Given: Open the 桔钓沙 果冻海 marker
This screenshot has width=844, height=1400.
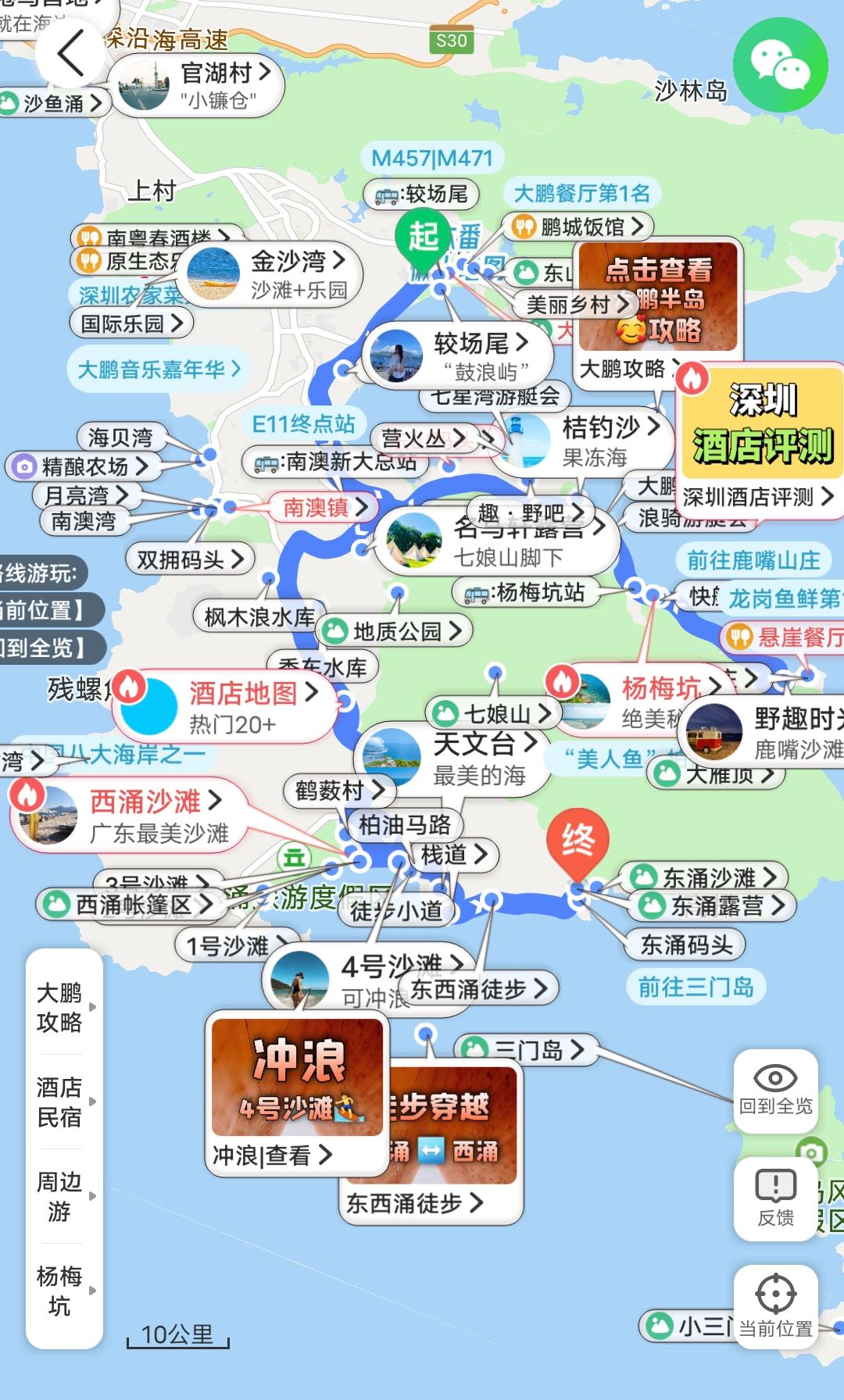Looking at the screenshot, I should pos(582,441).
